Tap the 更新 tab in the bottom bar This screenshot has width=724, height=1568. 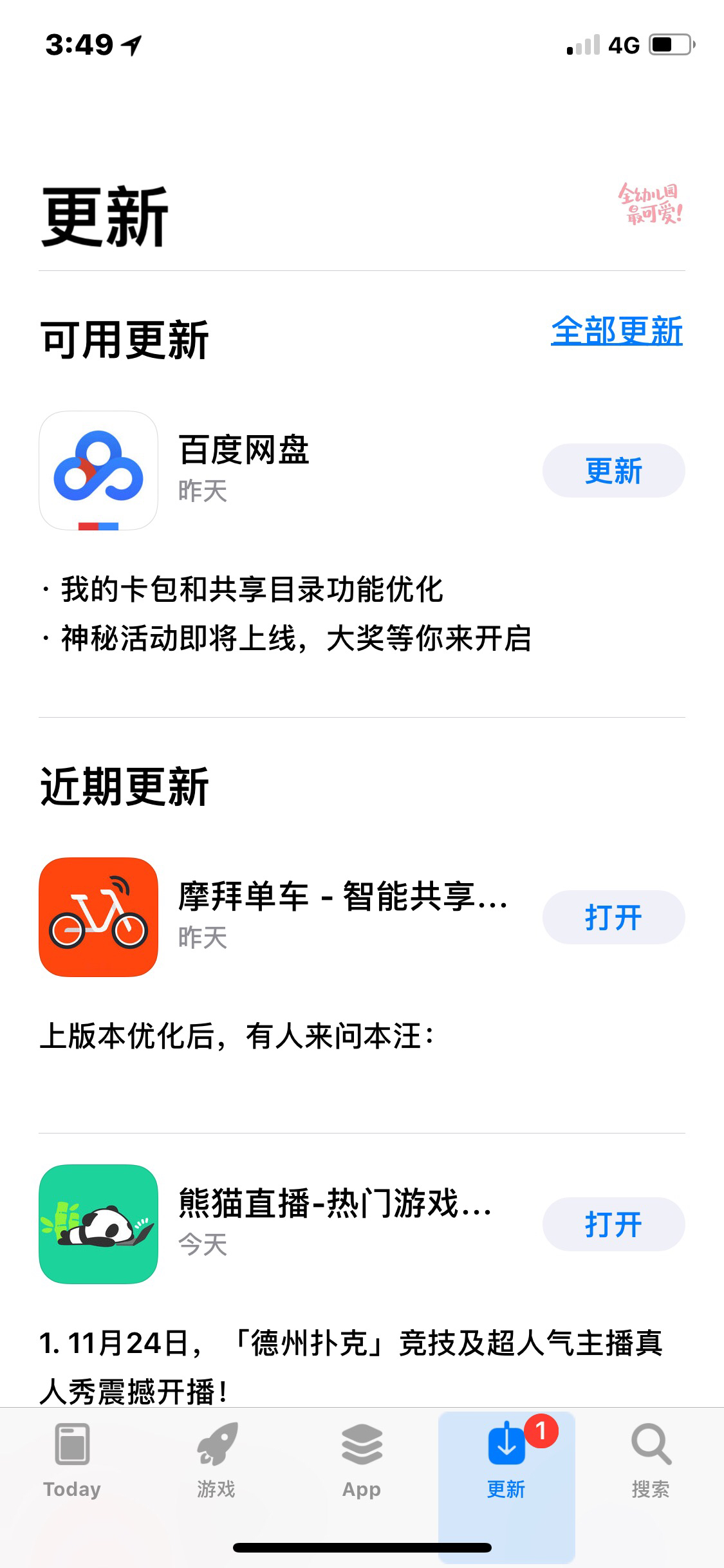coord(506,1462)
